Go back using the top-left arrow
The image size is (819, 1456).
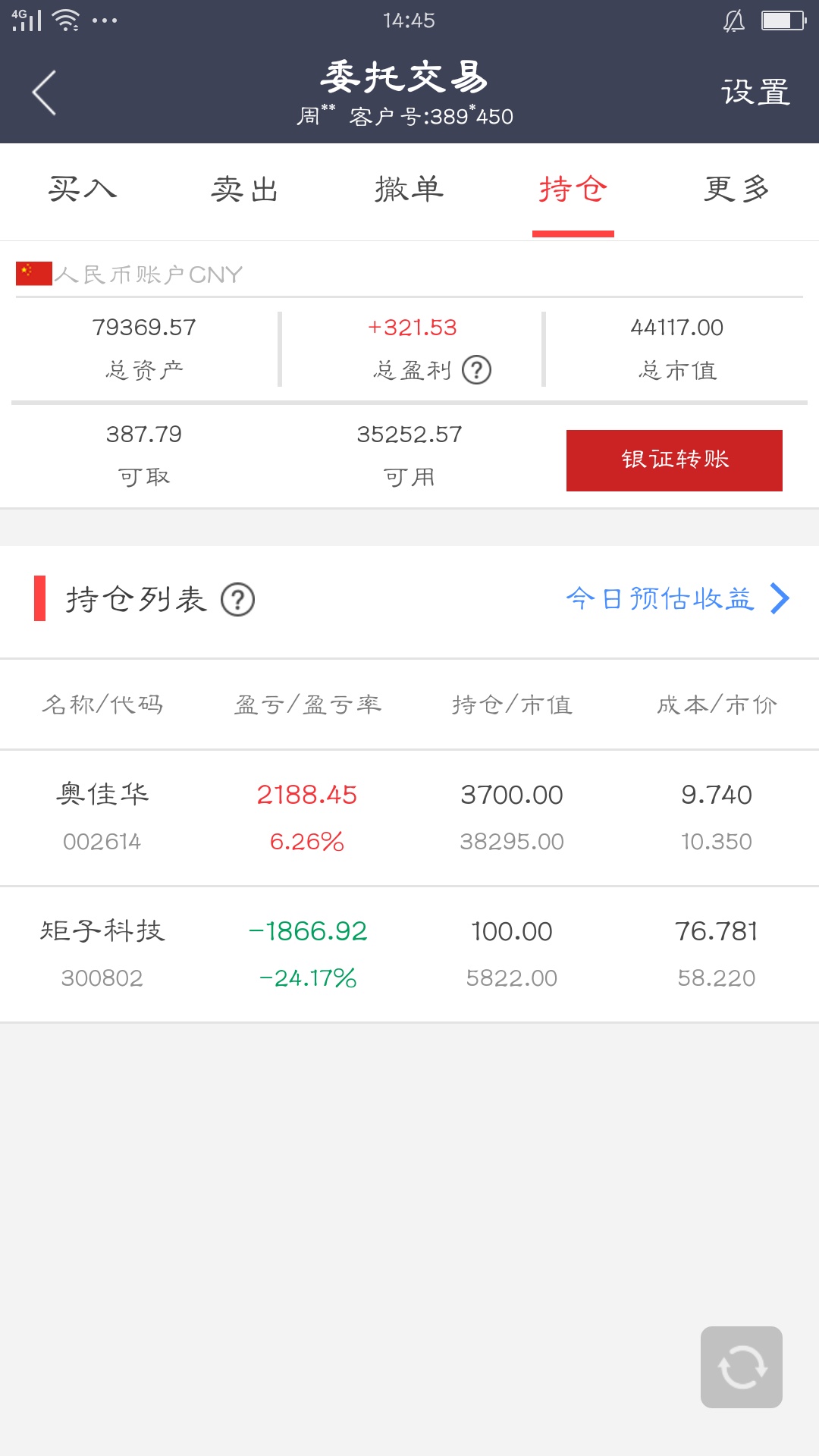pos(44,93)
